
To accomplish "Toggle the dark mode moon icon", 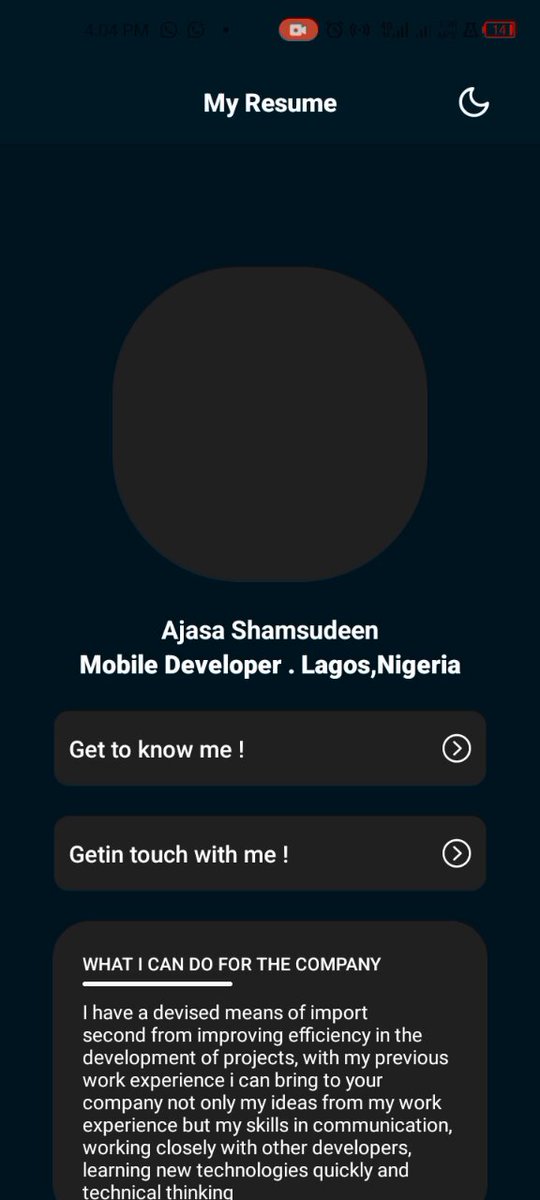I will [x=473, y=102].
